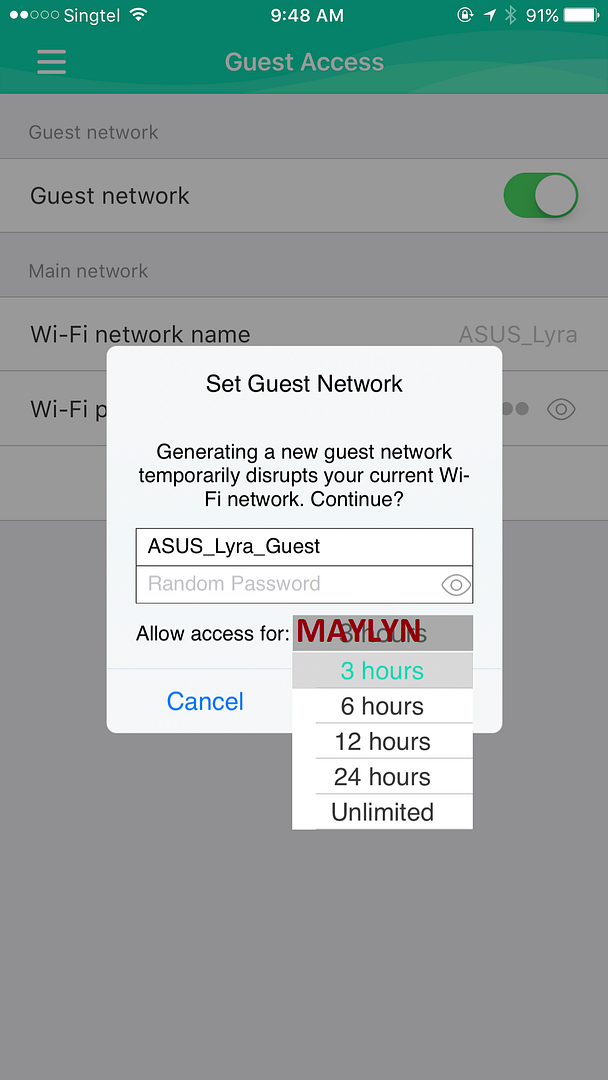Set access to 24 hours
608x1080 pixels.
(382, 777)
